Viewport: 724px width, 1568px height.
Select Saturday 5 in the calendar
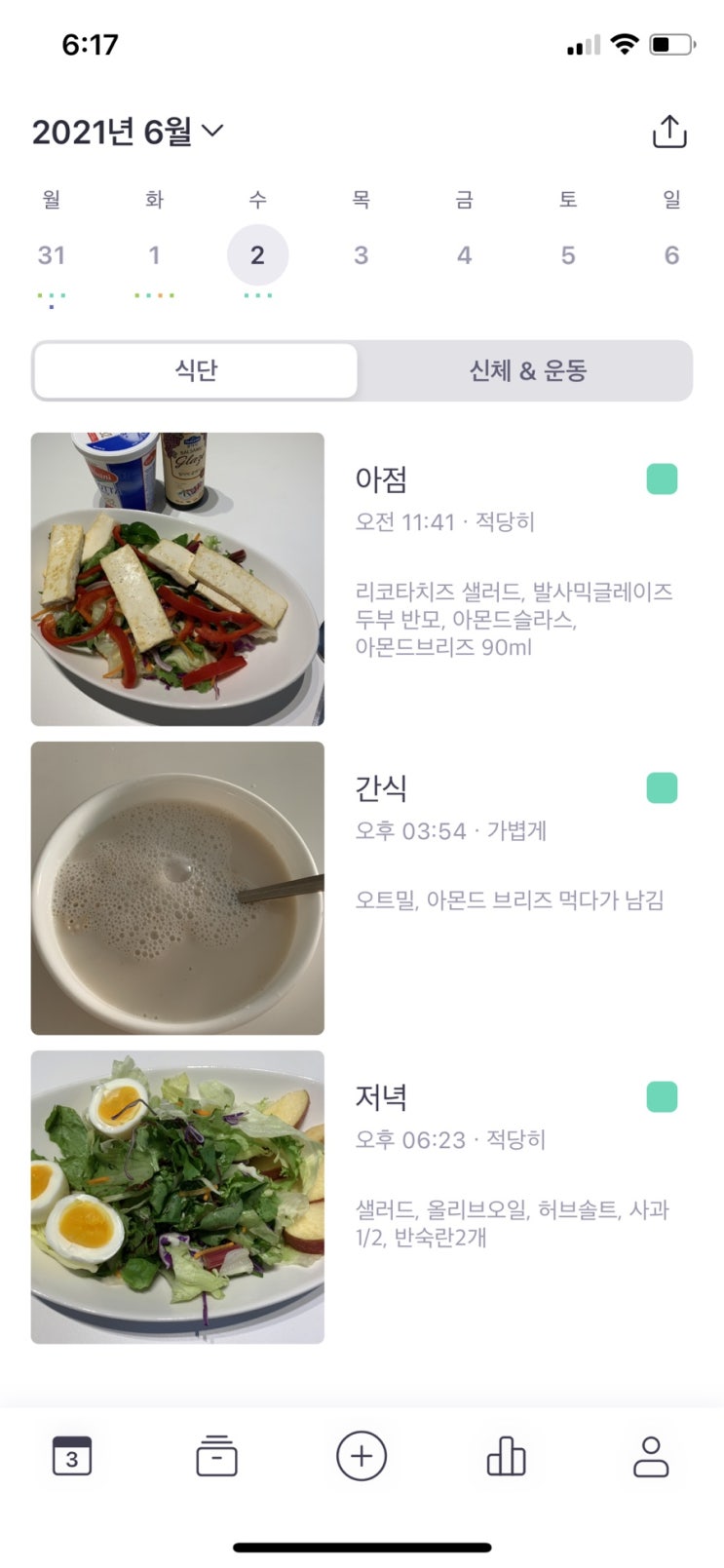568,255
